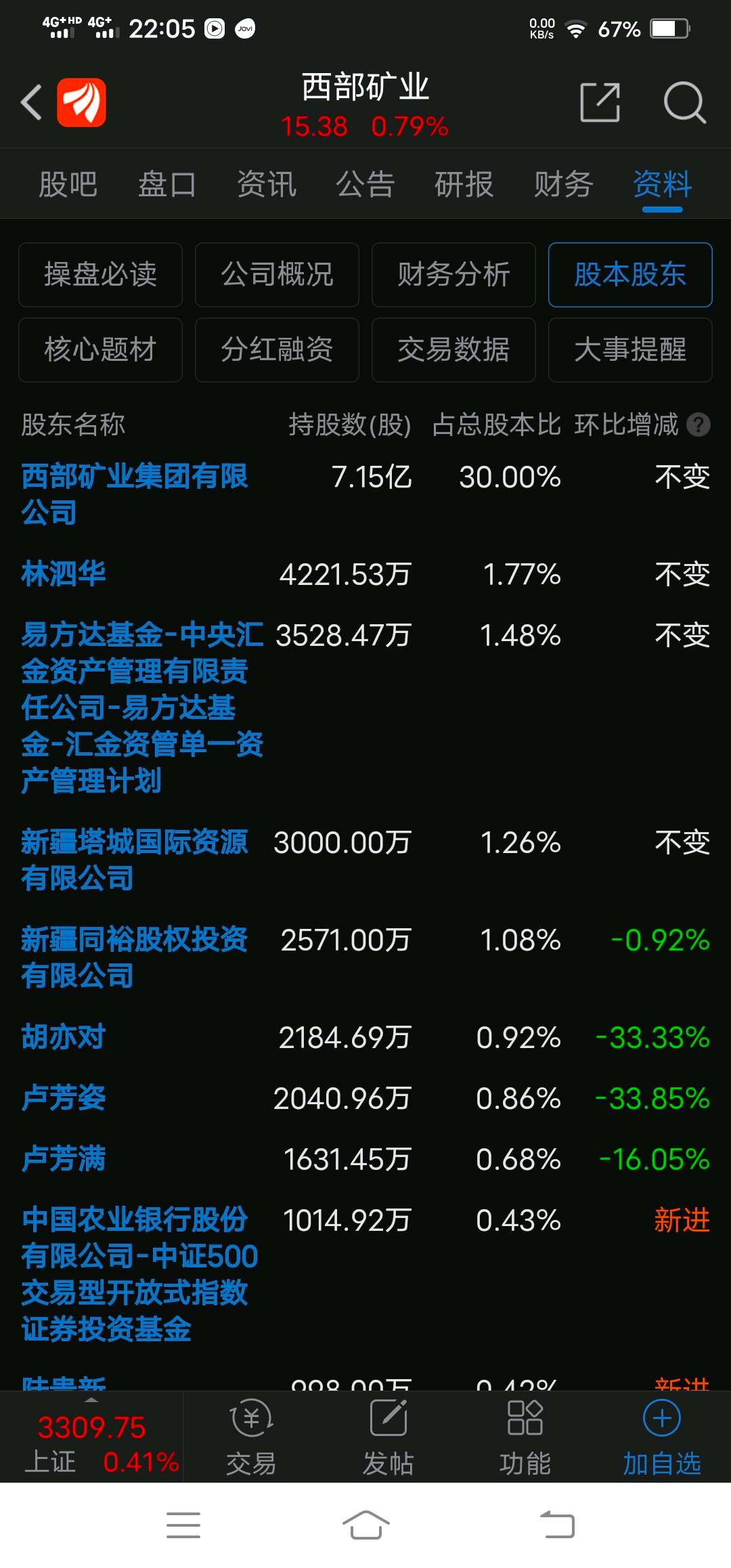Switch to the 盘口 tab
The image size is (731, 1568).
167,184
